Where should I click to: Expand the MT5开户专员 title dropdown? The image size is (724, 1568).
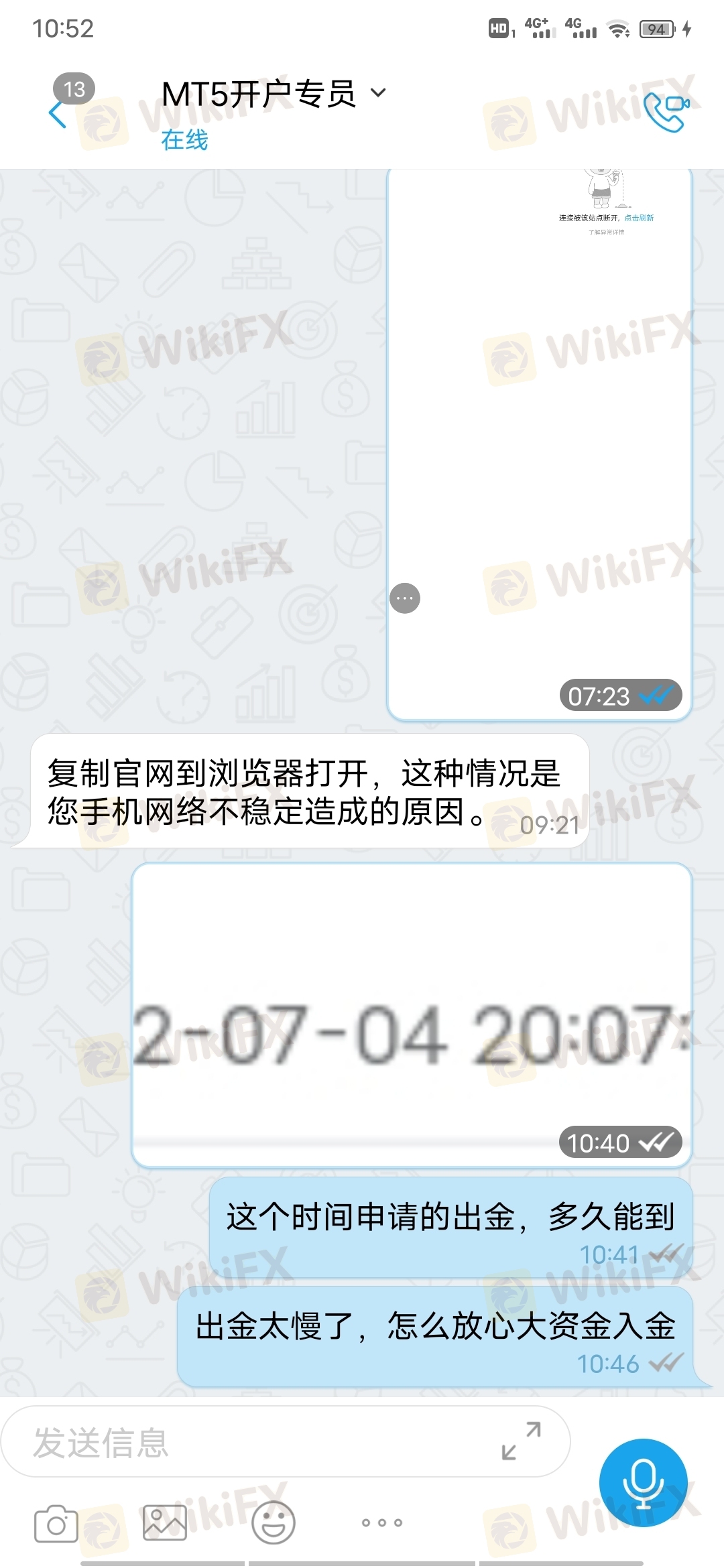378,92
